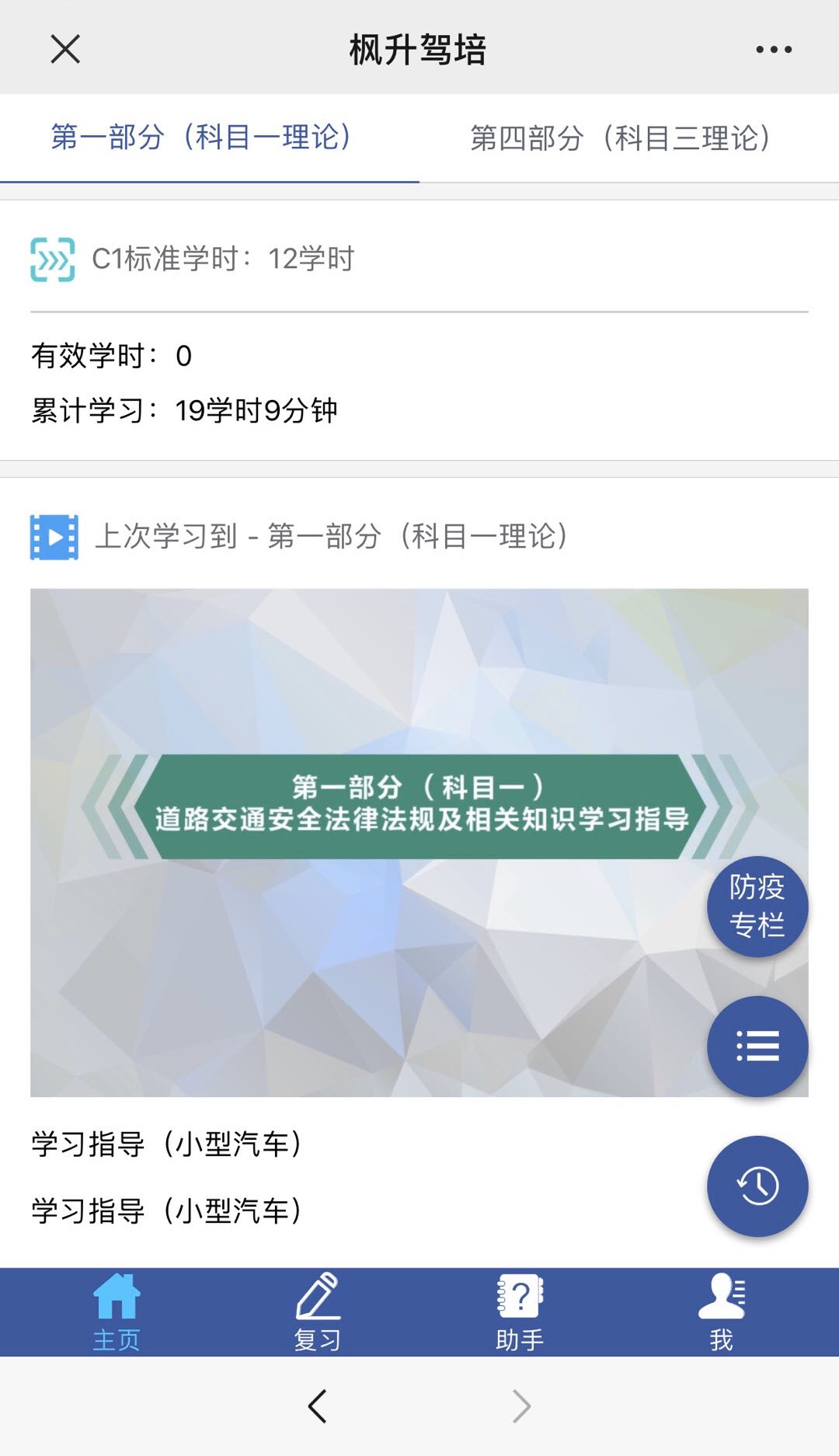Viewport: 839px width, 1456px height.
Task: Close the 枫升驾培 page
Action: [x=65, y=49]
